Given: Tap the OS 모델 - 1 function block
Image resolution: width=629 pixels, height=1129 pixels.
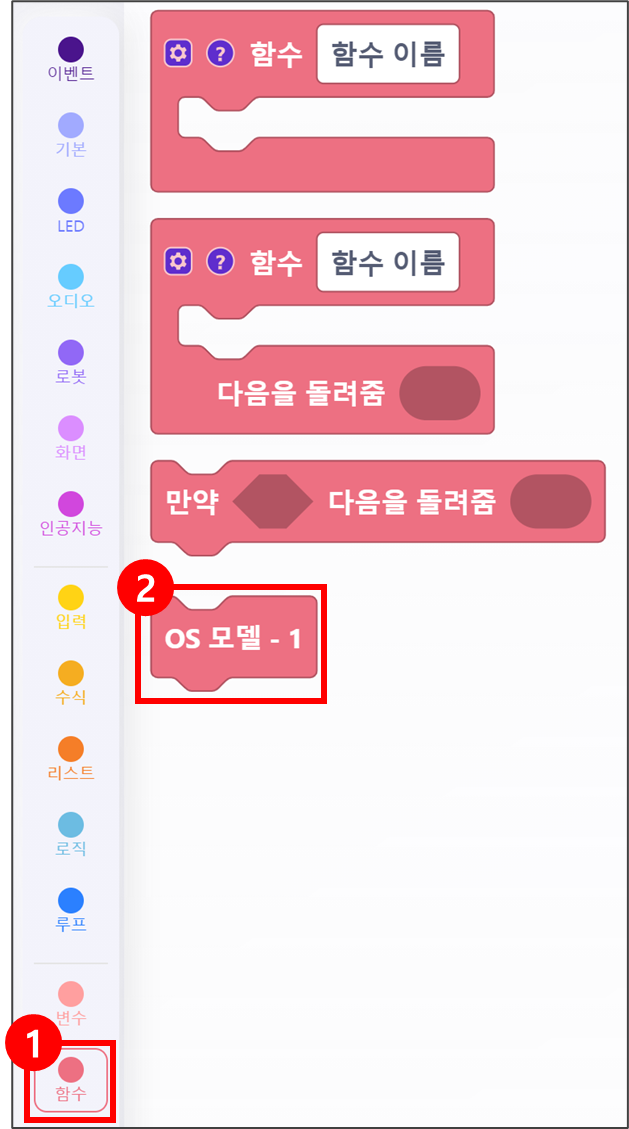Looking at the screenshot, I should point(233,640).
